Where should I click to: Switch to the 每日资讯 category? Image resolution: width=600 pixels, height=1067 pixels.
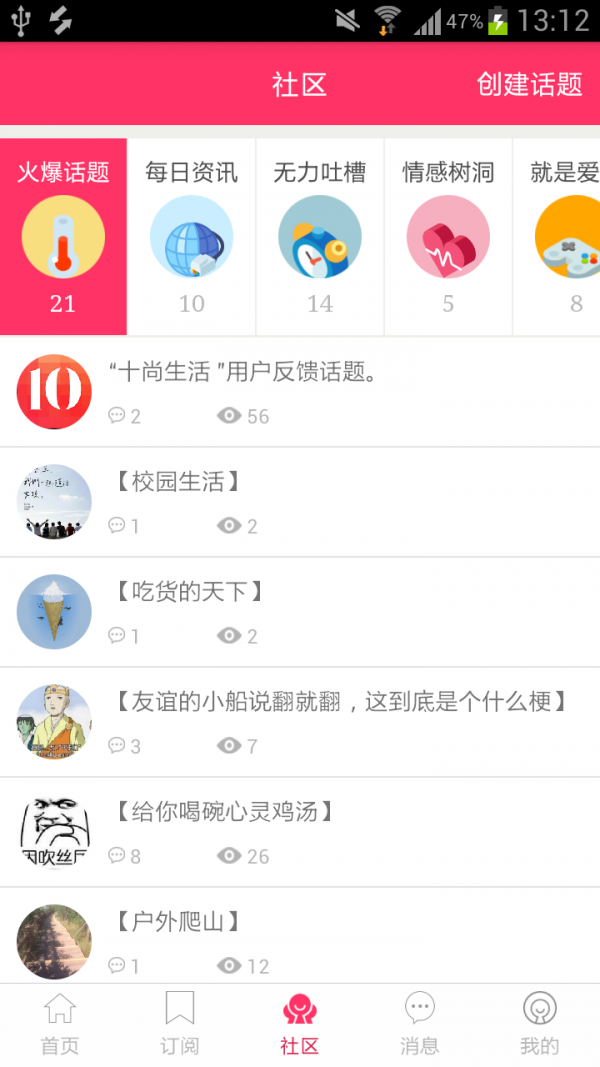191,237
